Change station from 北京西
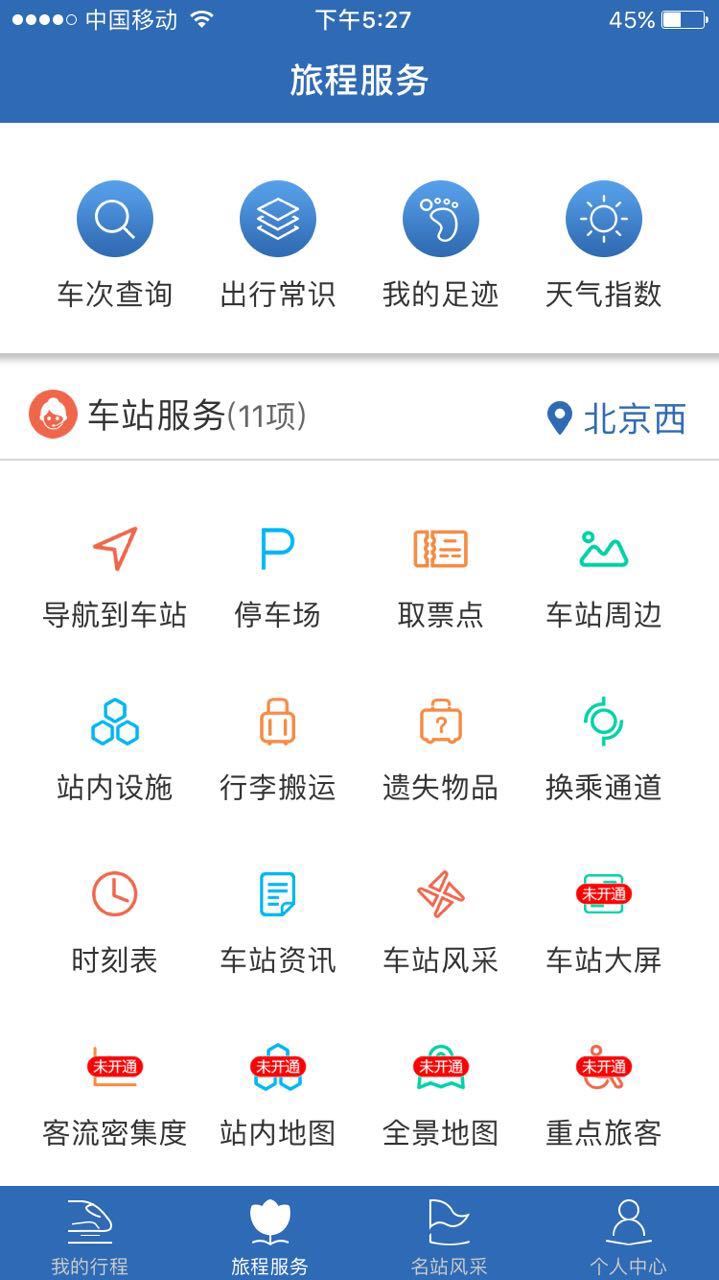This screenshot has width=719, height=1280. tap(617, 418)
